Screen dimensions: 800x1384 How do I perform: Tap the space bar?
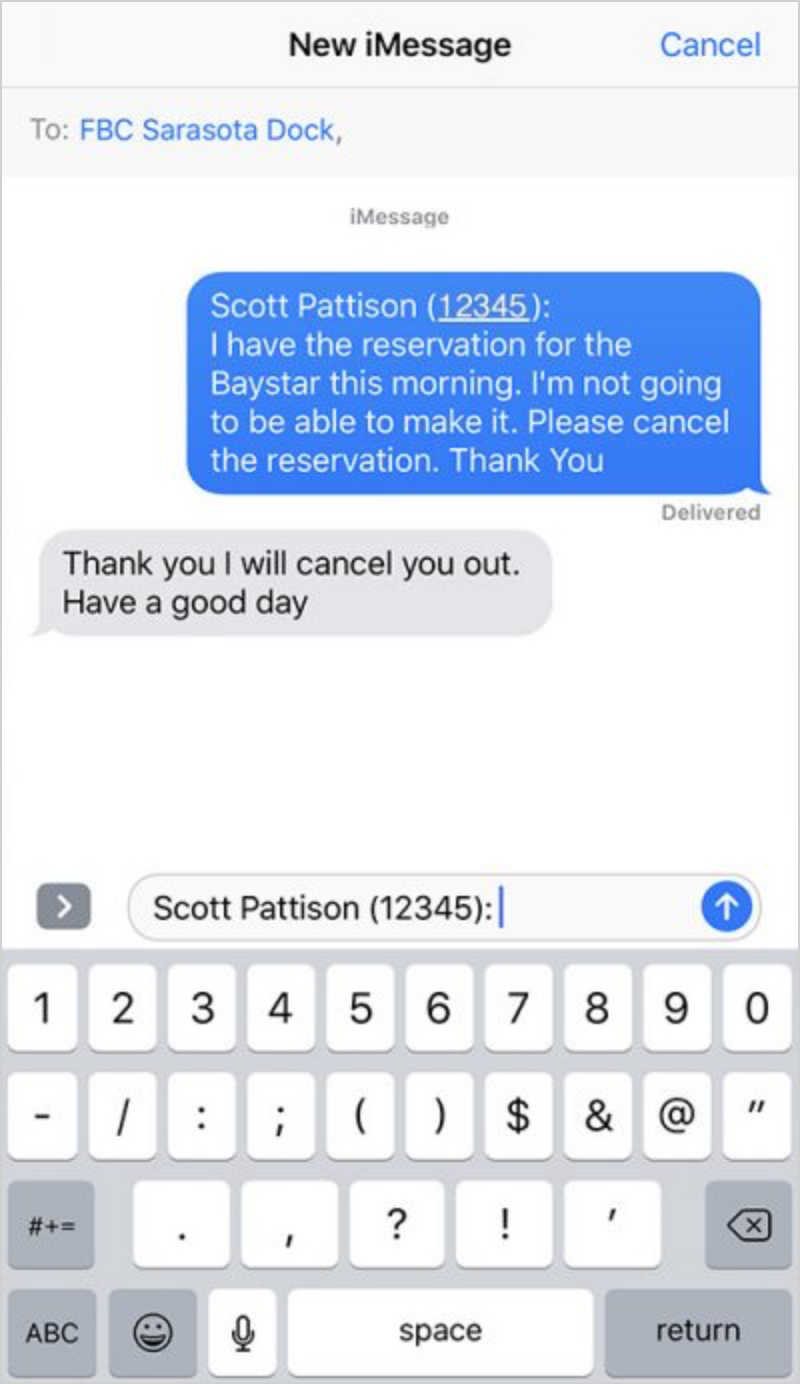pyautogui.click(x=440, y=1332)
